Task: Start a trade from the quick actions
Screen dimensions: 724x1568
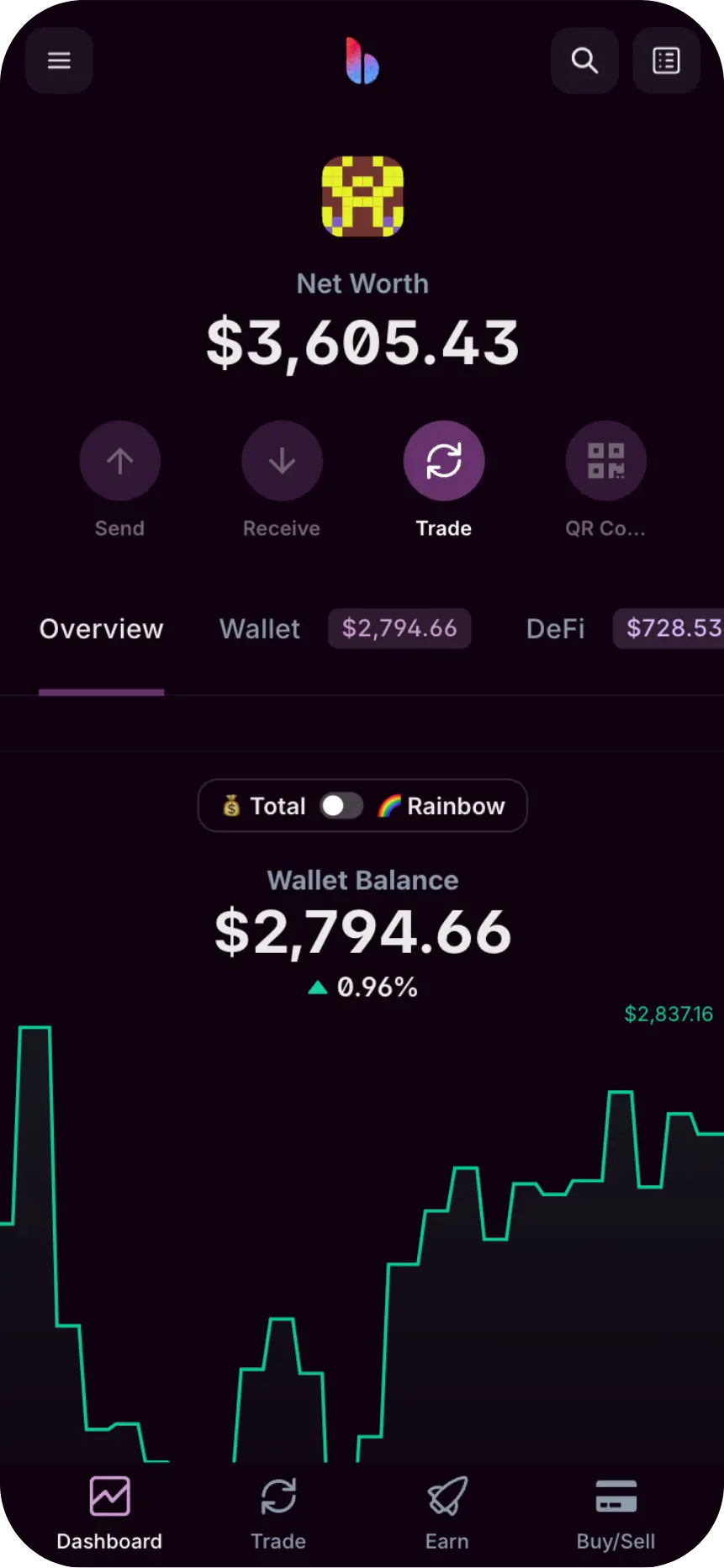Action: [x=444, y=461]
